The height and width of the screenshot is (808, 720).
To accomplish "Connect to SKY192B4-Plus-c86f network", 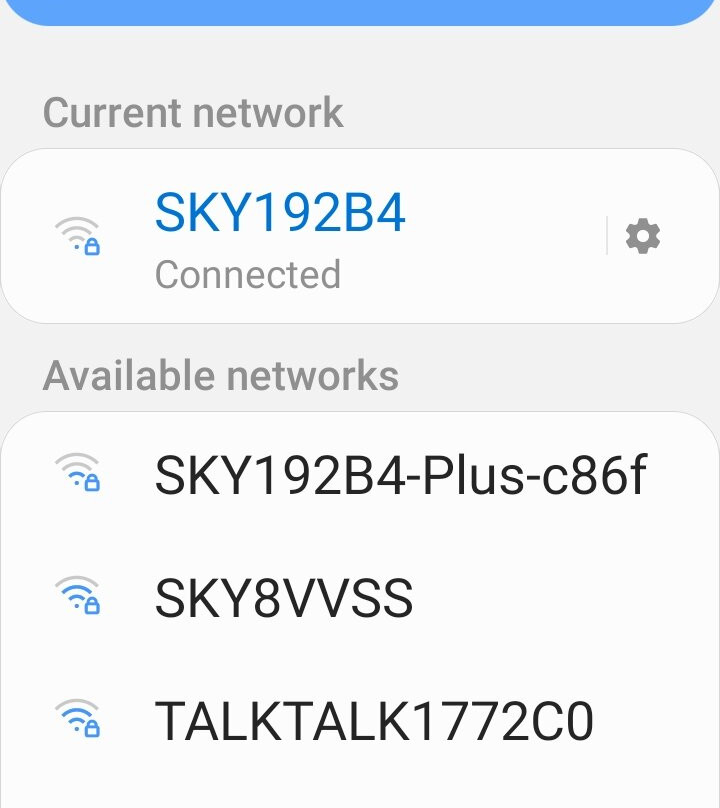I will tap(400, 475).
